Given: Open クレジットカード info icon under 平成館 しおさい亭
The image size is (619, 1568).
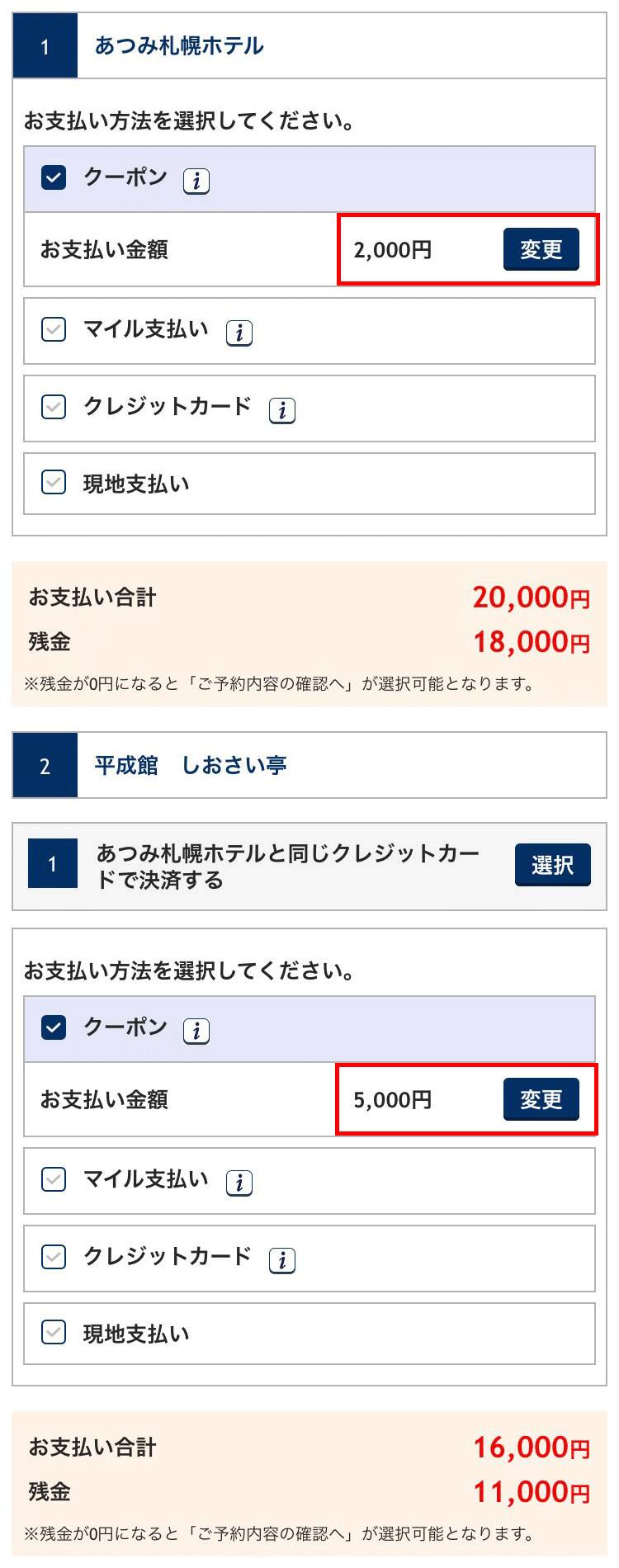Looking at the screenshot, I should pos(282,1259).
